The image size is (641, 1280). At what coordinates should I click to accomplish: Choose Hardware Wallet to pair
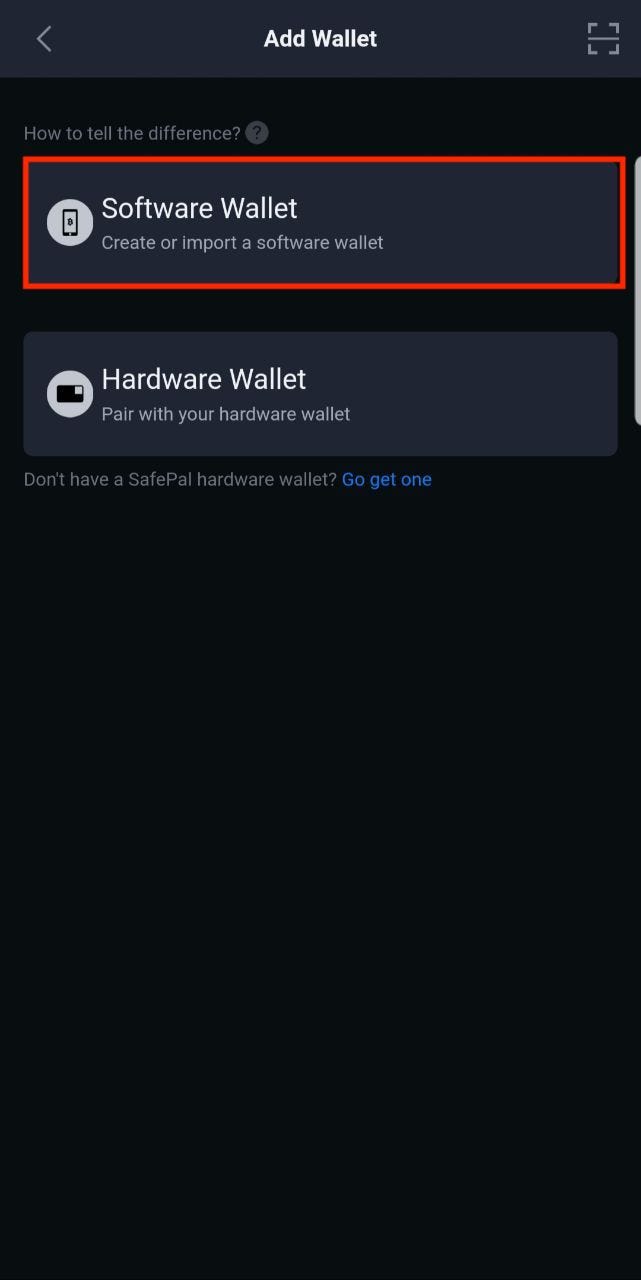(320, 394)
